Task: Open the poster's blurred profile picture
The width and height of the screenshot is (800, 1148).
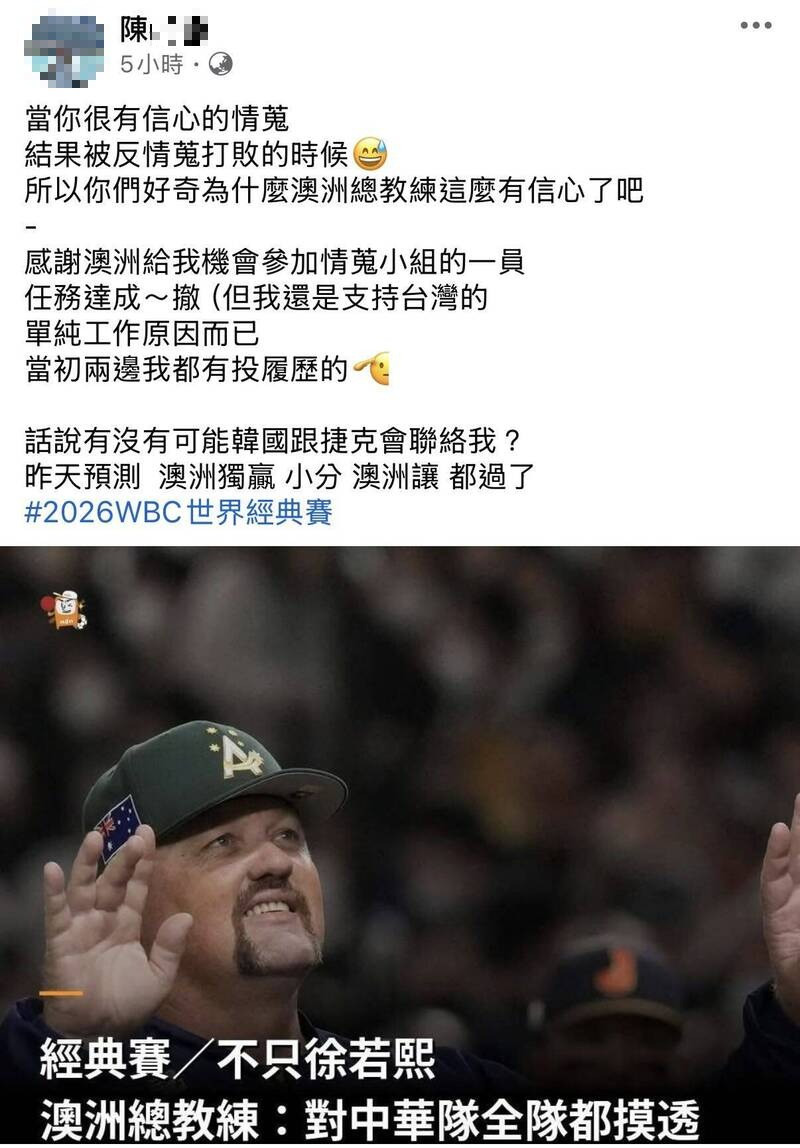Action: click(65, 47)
